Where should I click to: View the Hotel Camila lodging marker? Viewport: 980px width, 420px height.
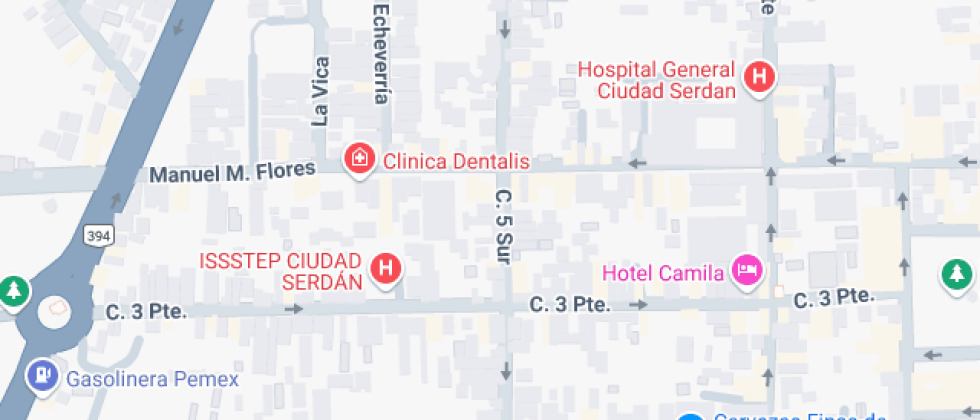pyautogui.click(x=746, y=270)
